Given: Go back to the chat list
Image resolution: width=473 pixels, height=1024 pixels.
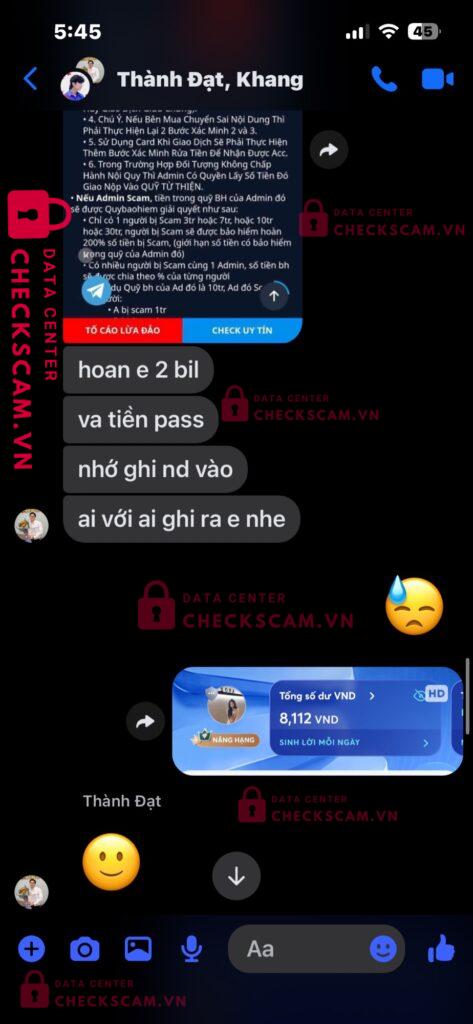Looking at the screenshot, I should 31,78.
